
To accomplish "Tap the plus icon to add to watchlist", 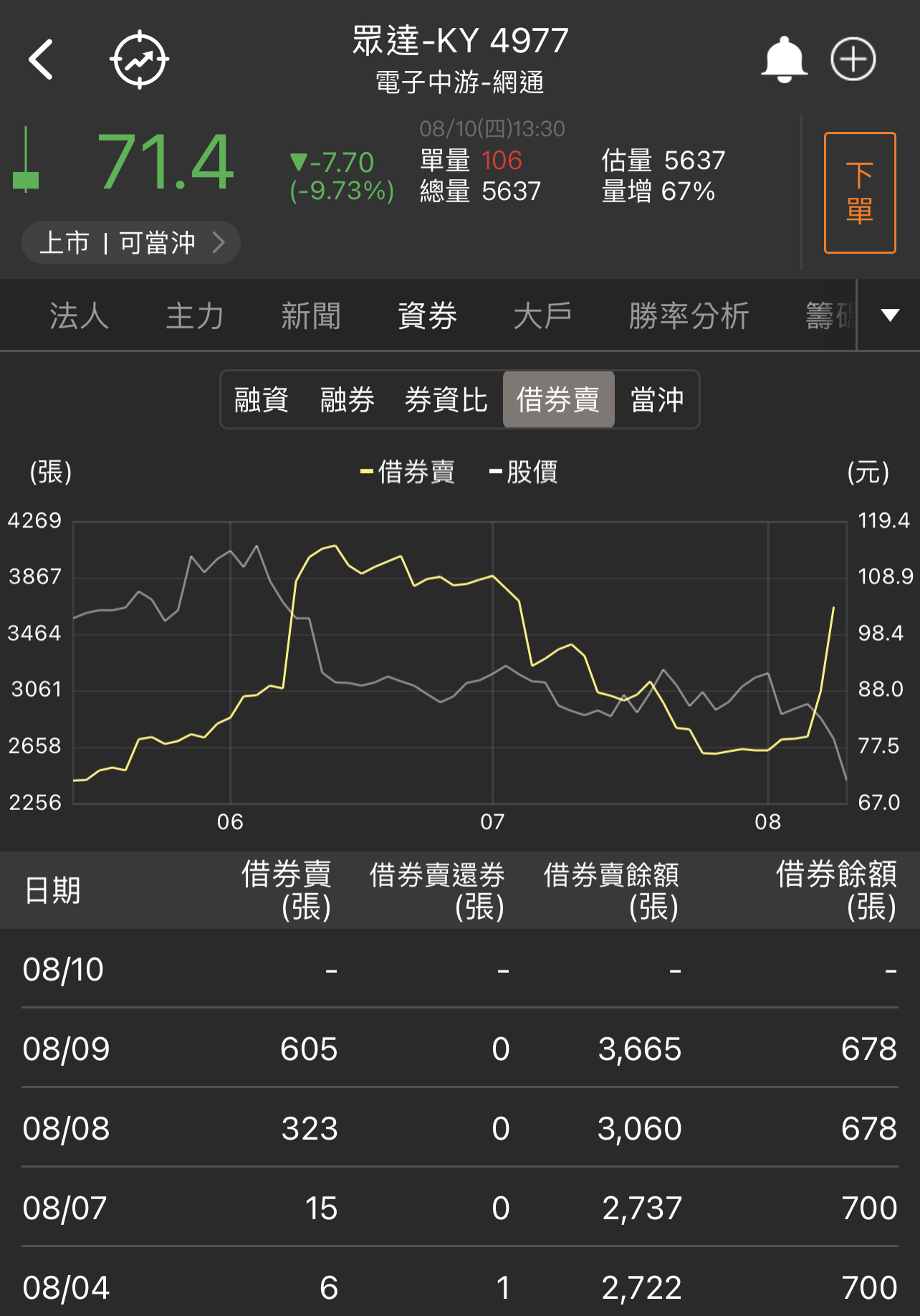I will (x=853, y=57).
